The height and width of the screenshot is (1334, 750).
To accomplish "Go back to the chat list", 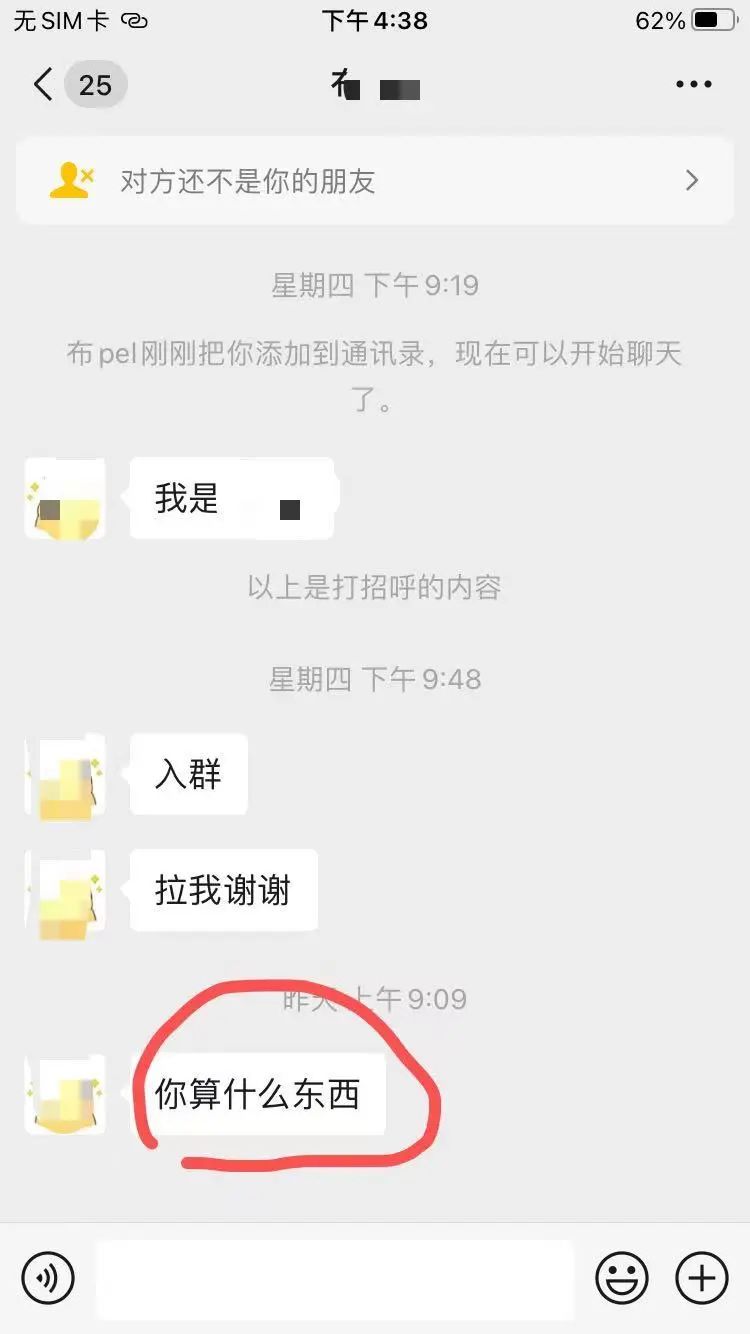I will 44,85.
